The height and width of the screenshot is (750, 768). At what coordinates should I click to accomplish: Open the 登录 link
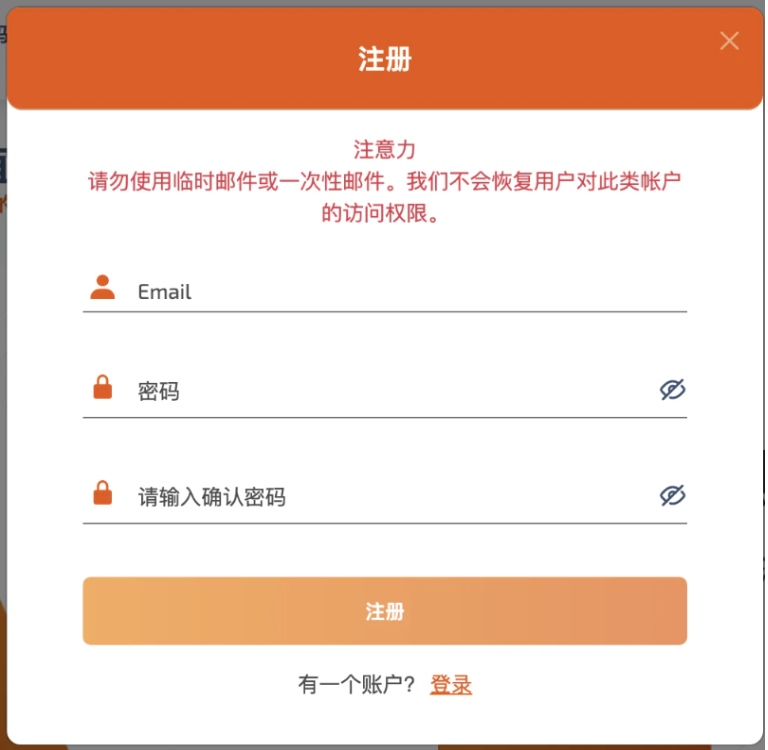coord(451,685)
